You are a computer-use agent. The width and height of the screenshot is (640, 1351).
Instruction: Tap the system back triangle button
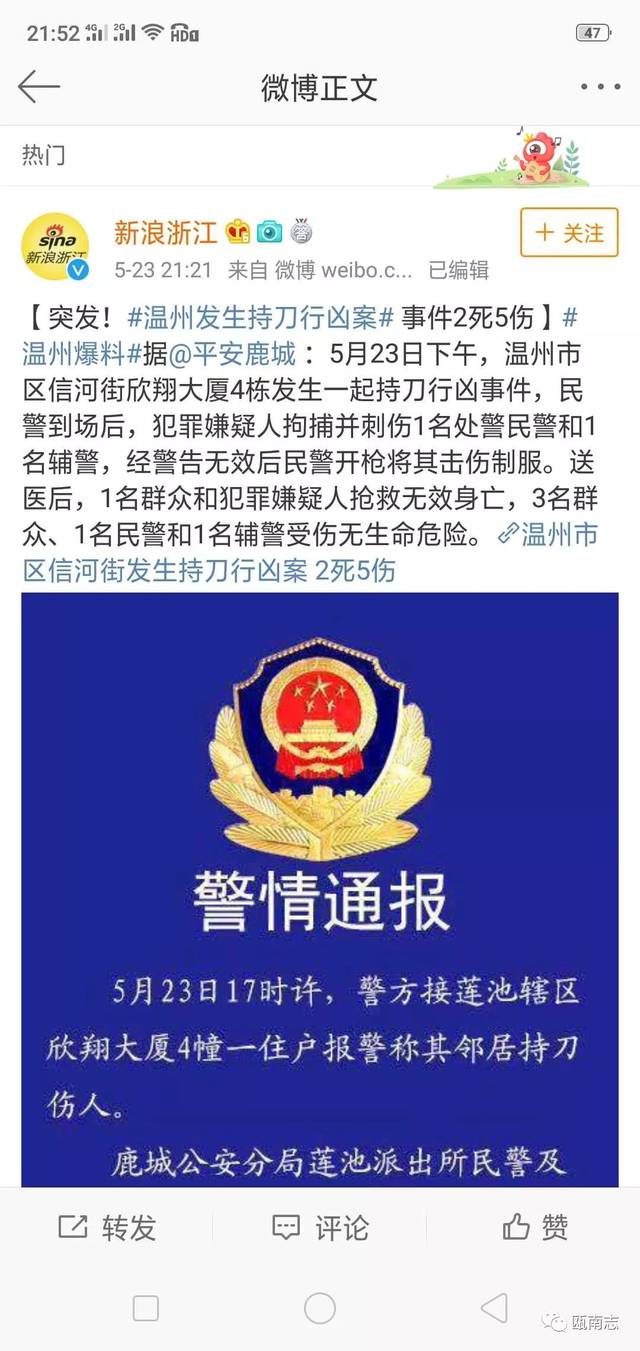click(494, 1308)
